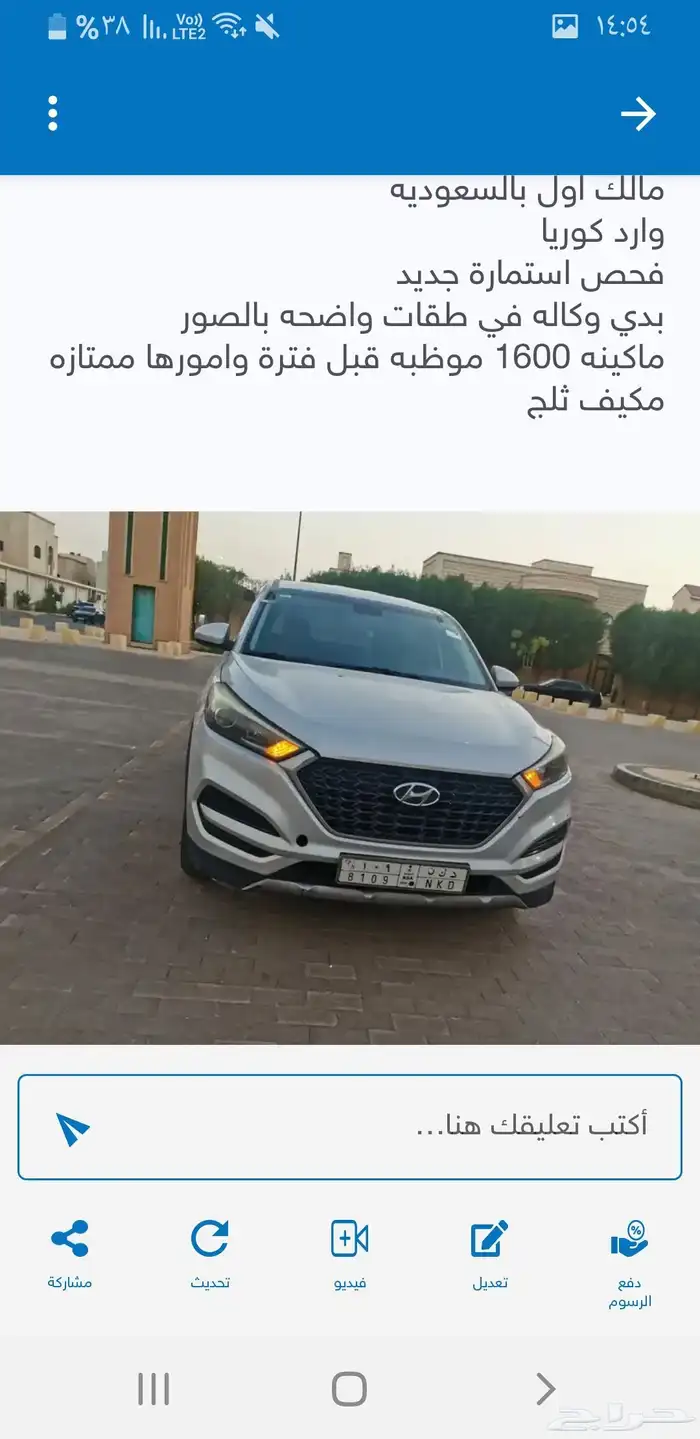Open دفع الرسوم to pay fees
This screenshot has width=700, height=1439.
(630, 1260)
